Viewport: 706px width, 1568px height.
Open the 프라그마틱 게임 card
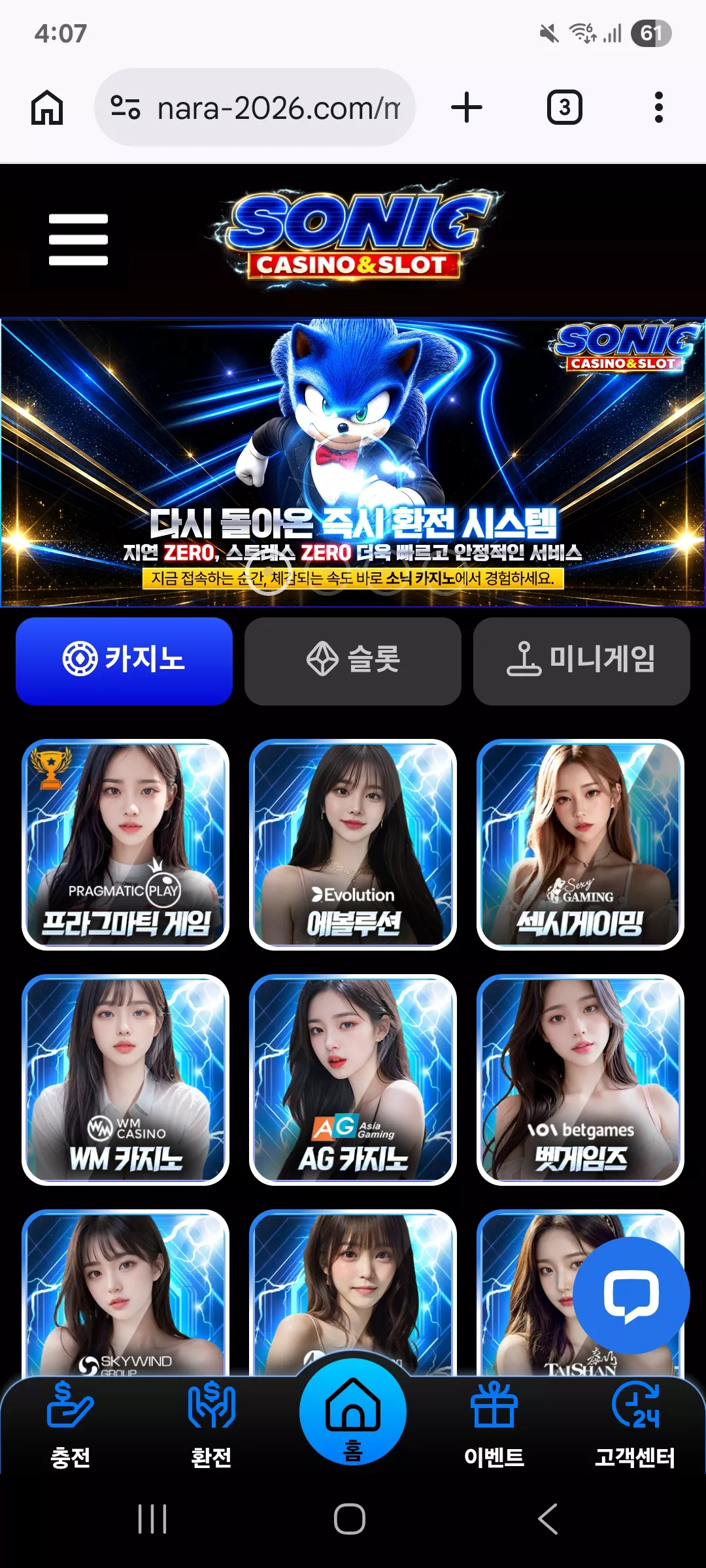pos(126,845)
